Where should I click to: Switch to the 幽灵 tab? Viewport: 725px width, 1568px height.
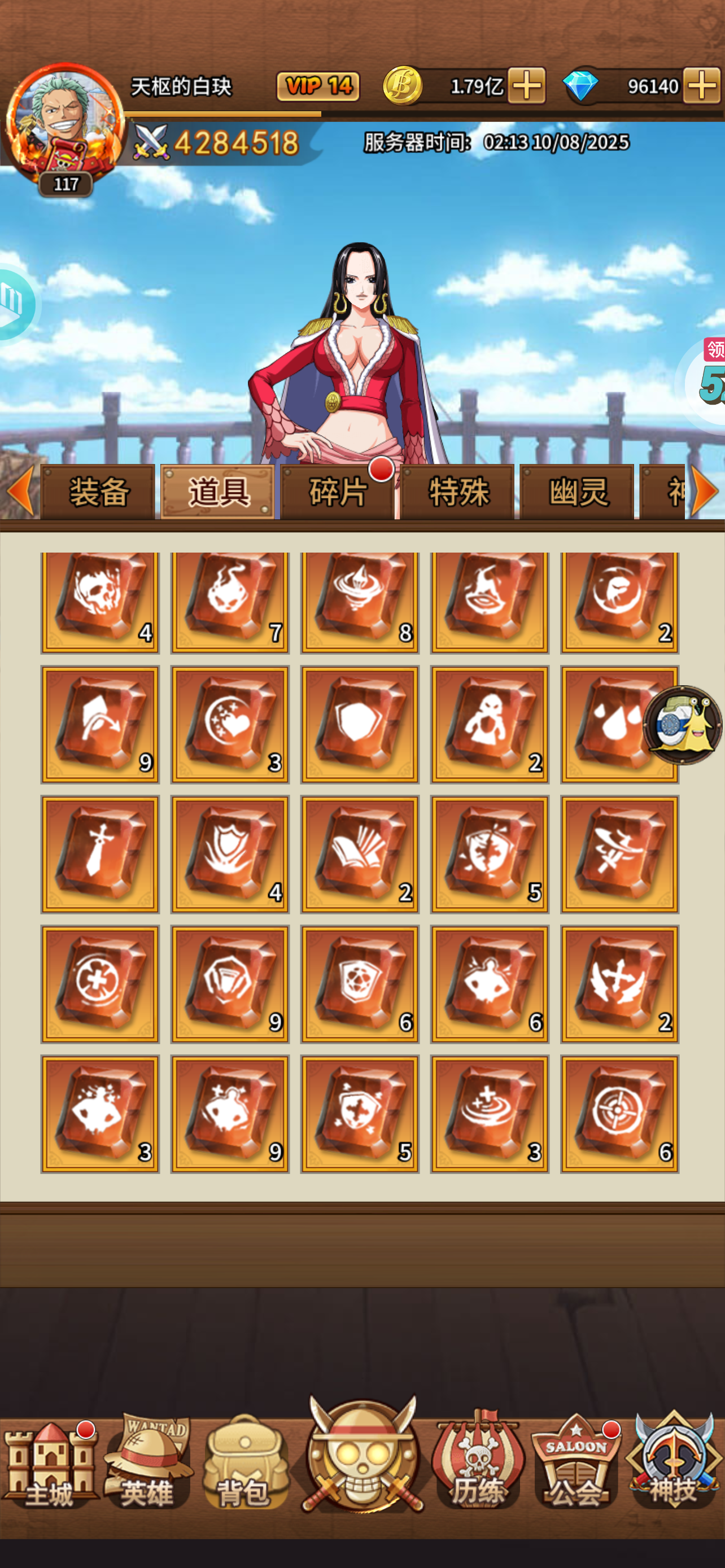pos(577,492)
